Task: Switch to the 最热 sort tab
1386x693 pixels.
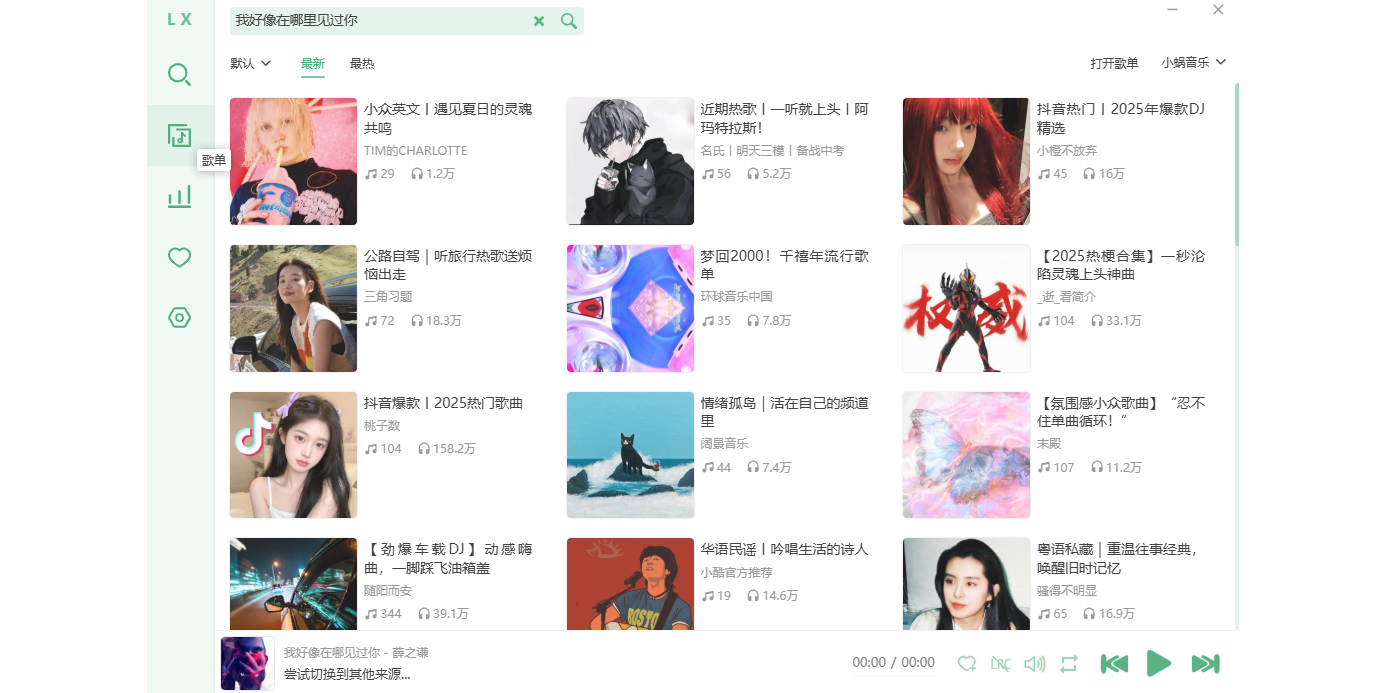Action: pyautogui.click(x=362, y=63)
